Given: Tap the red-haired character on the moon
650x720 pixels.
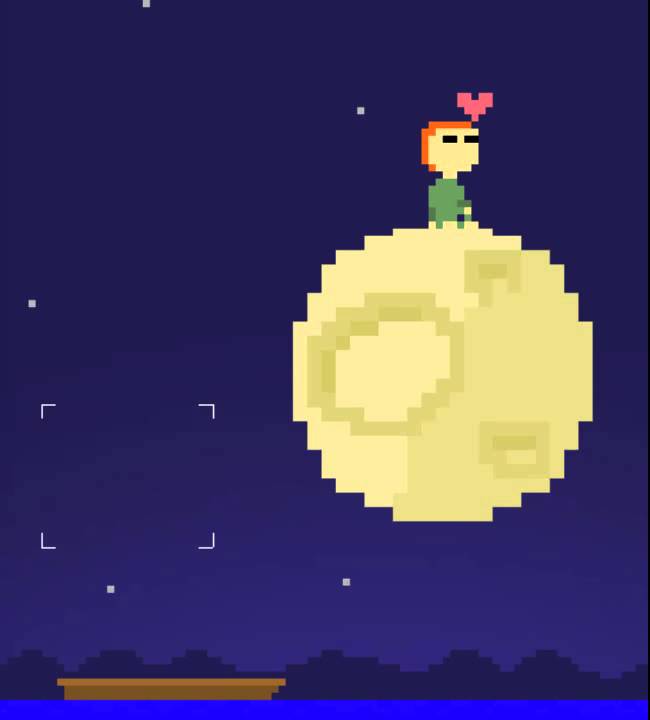Looking at the screenshot, I should point(449,175).
